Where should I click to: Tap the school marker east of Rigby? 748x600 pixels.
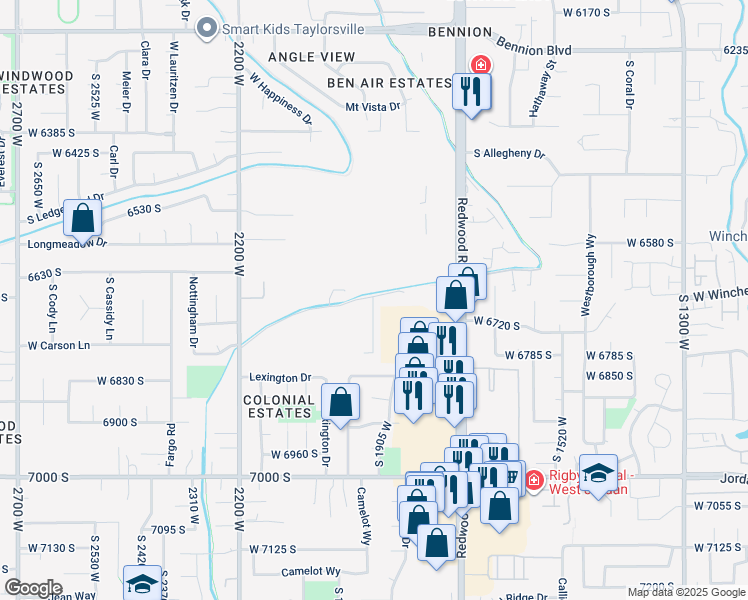[x=598, y=474]
